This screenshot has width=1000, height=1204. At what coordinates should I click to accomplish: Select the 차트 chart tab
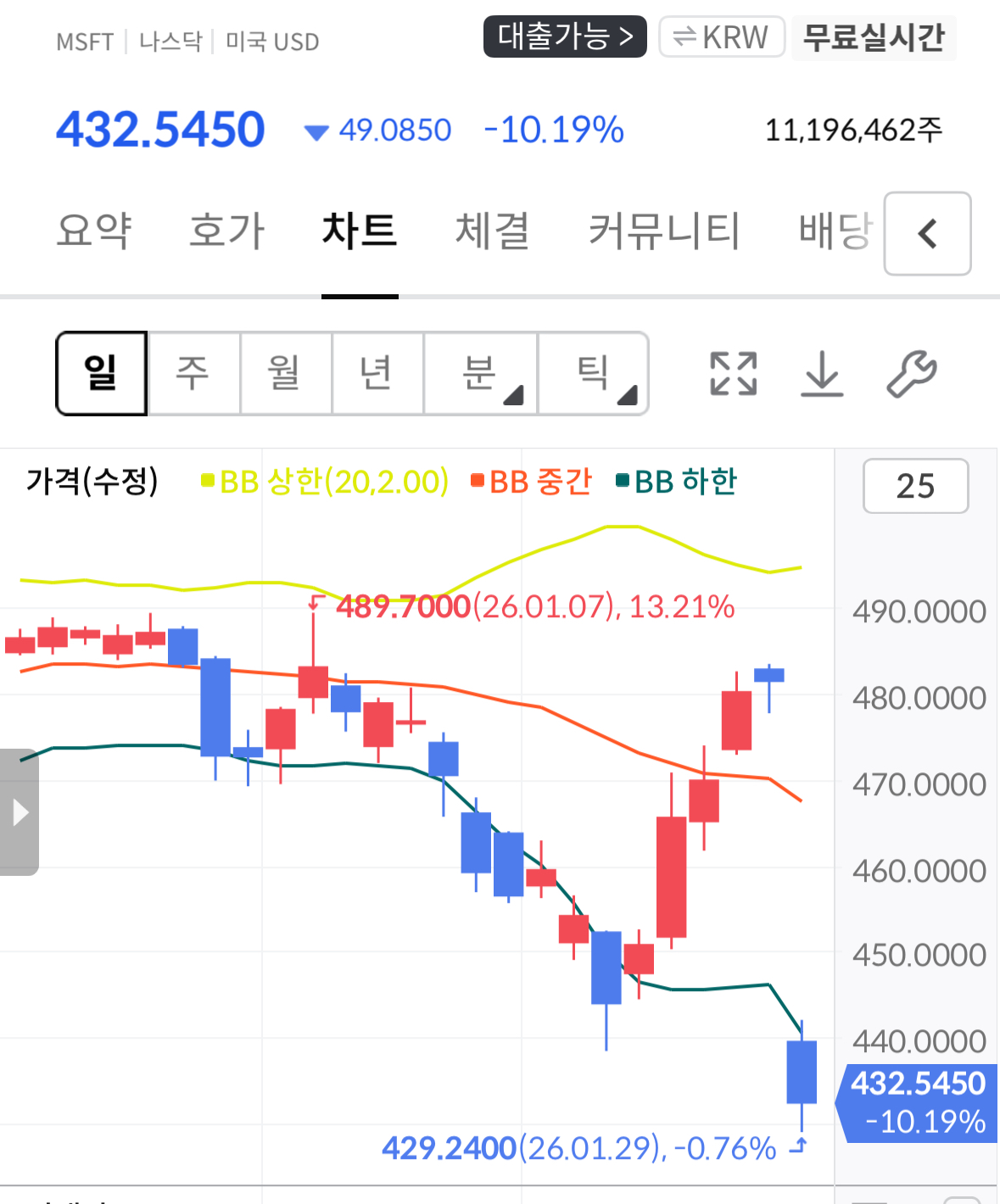(x=360, y=231)
